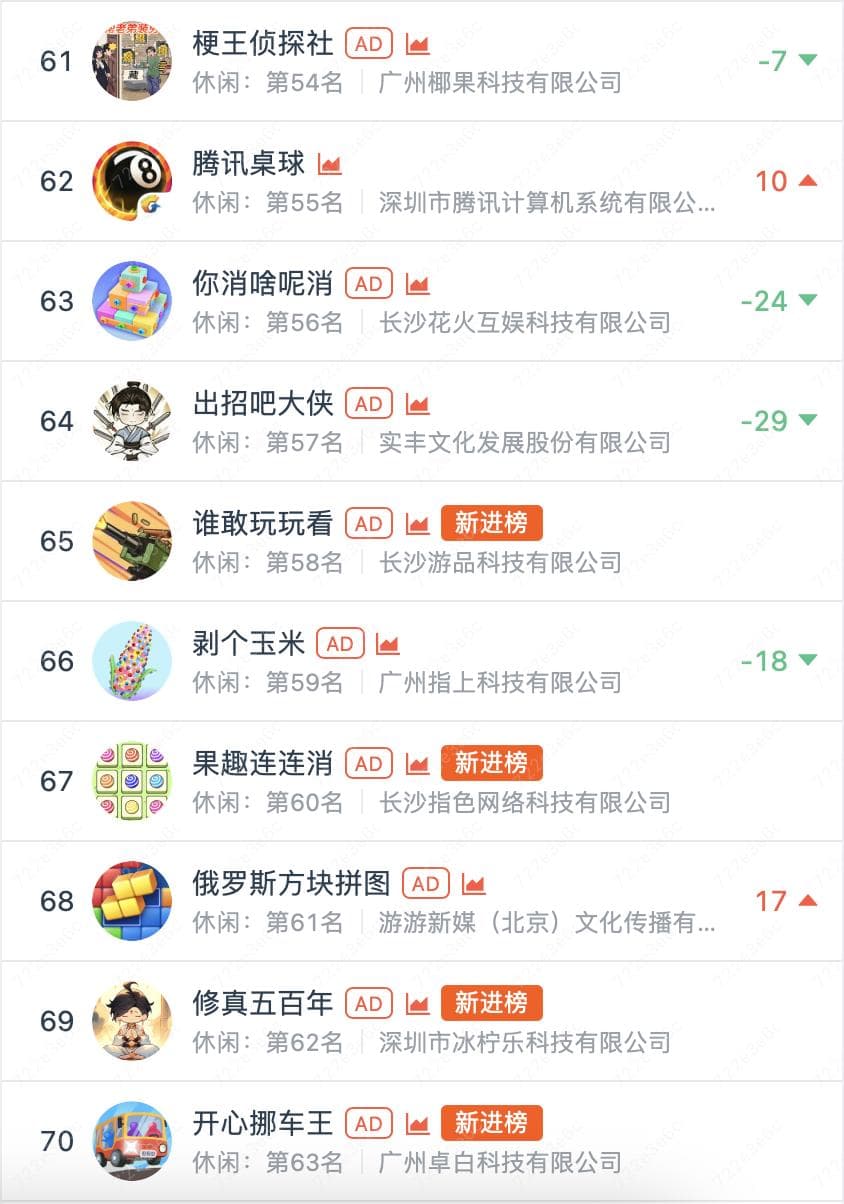Open the 谁敢玩玩看 entry
This screenshot has width=844, height=1204.
point(263,523)
